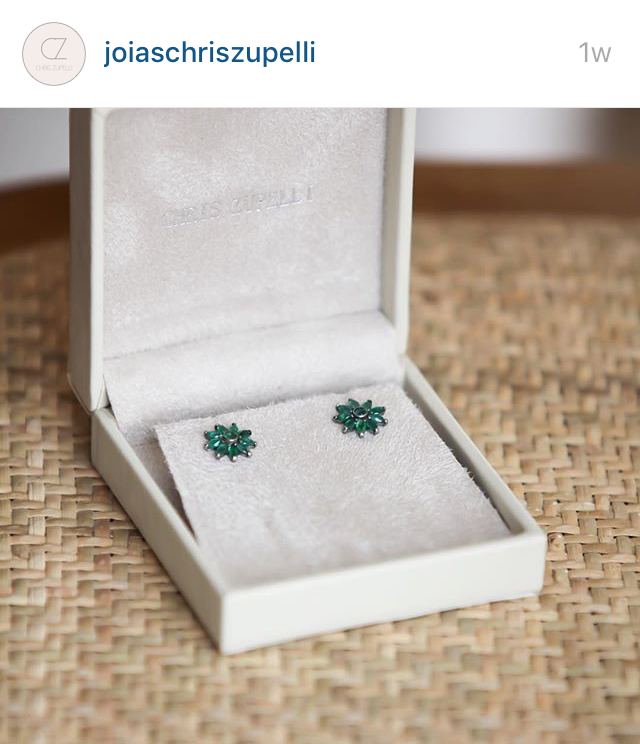Open the earrings photo post
The image size is (640, 744).
click(x=320, y=425)
